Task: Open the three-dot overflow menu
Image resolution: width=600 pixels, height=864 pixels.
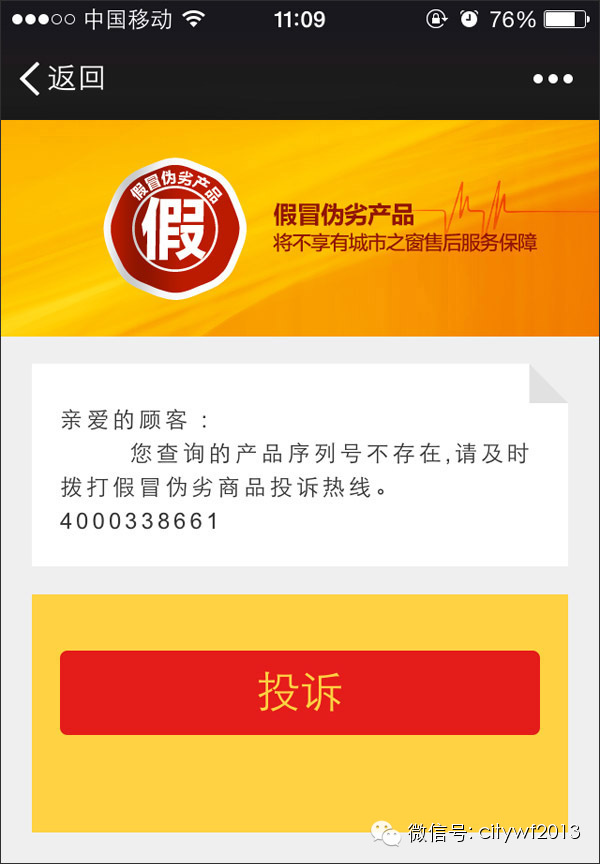Action: (552, 79)
